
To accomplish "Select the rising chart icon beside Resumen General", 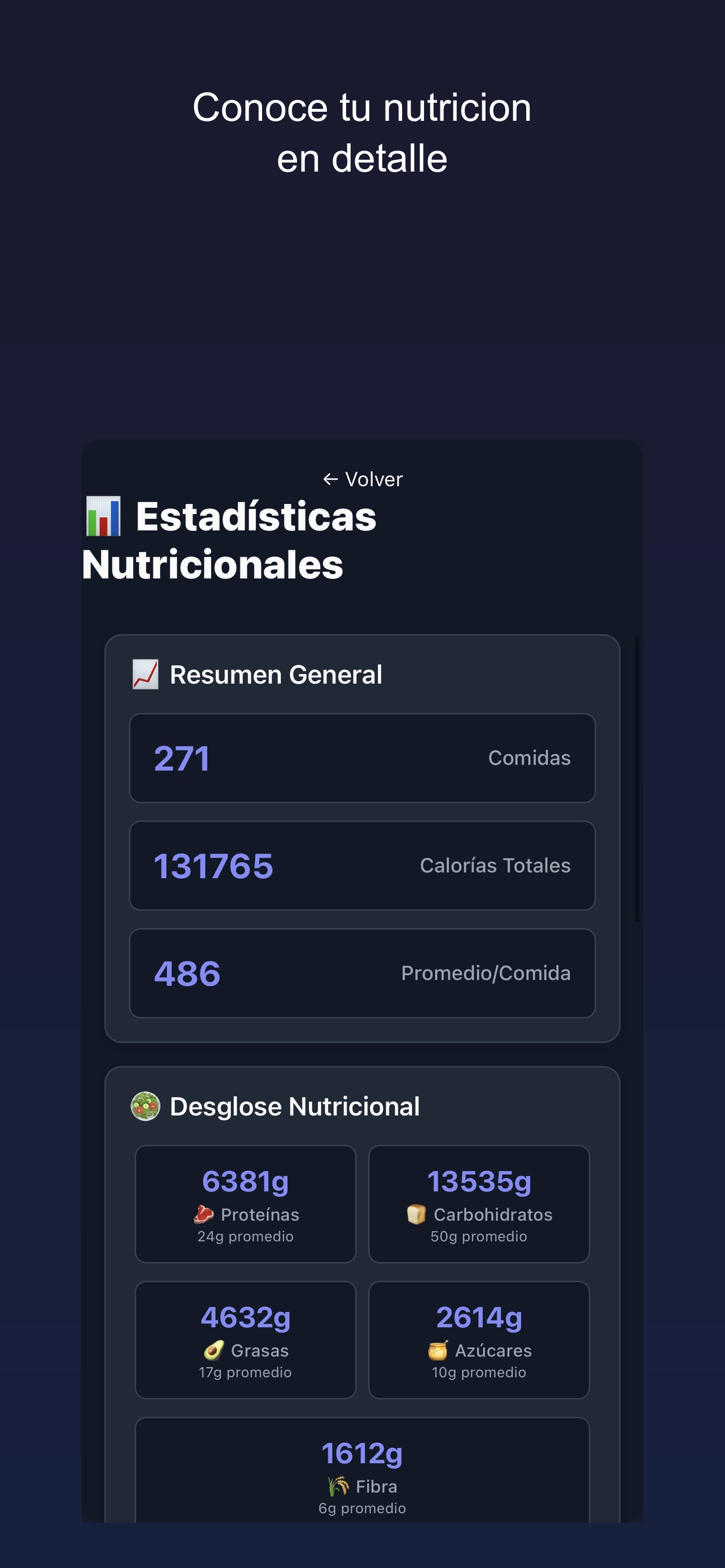I will (x=145, y=674).
